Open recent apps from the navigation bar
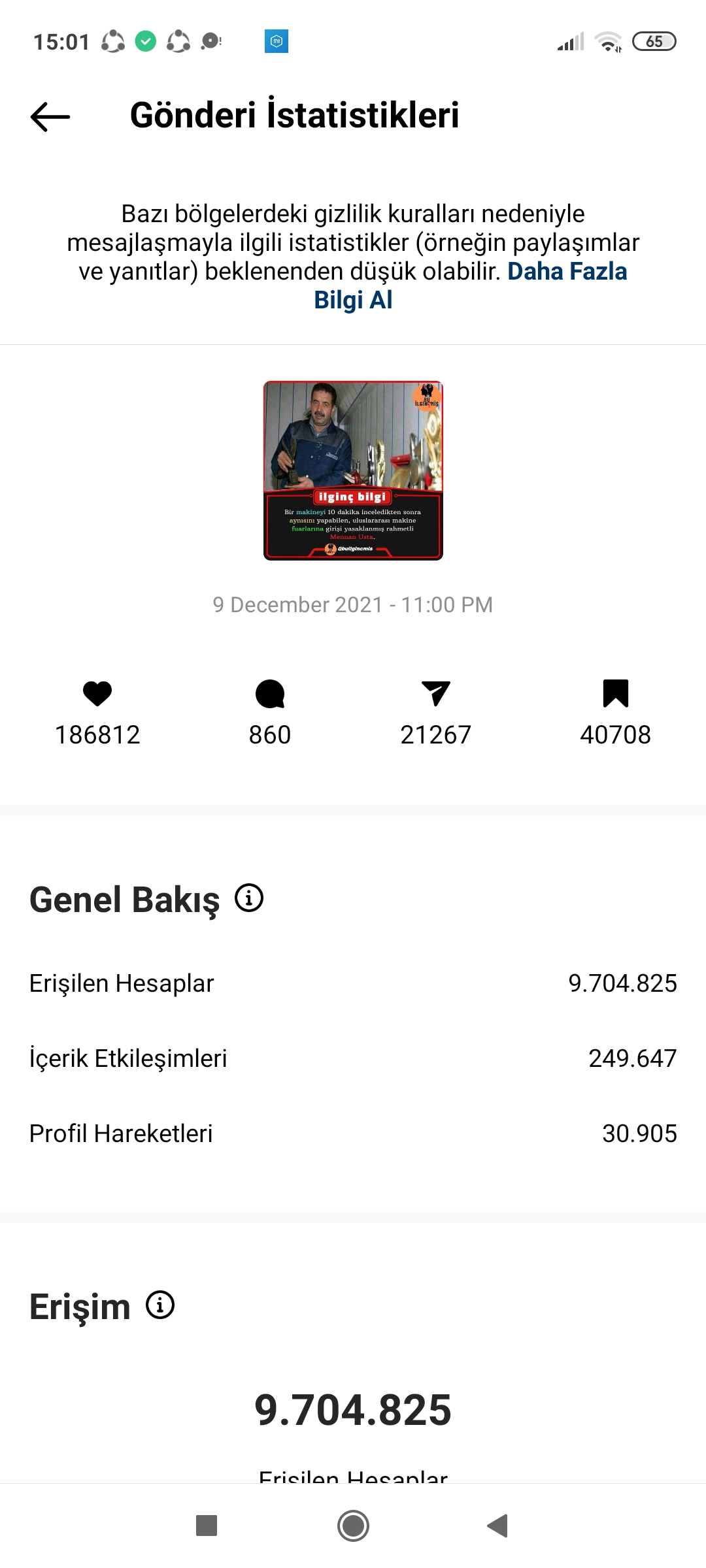 tap(207, 1526)
